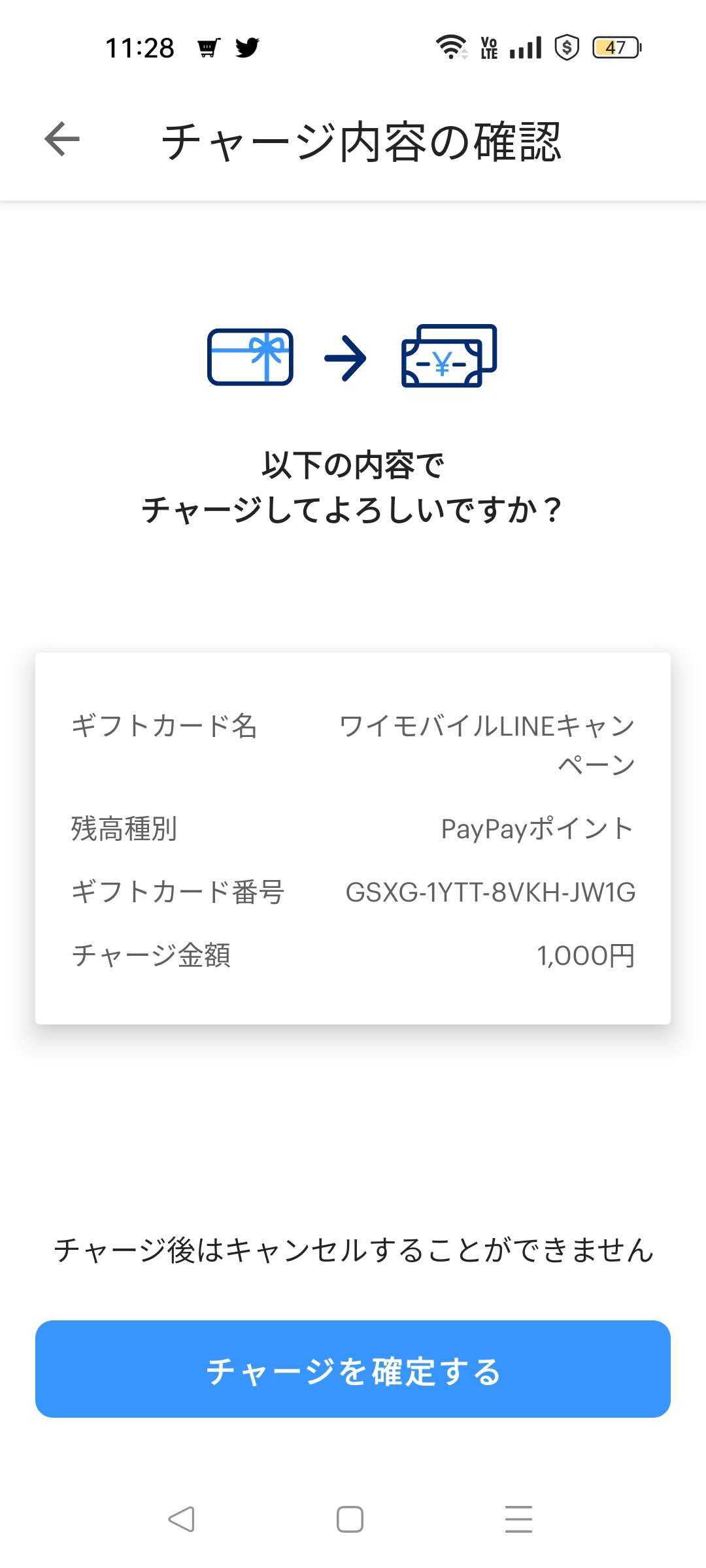
Task: Confirm charge with チャージを確定する button
Action: point(353,1369)
